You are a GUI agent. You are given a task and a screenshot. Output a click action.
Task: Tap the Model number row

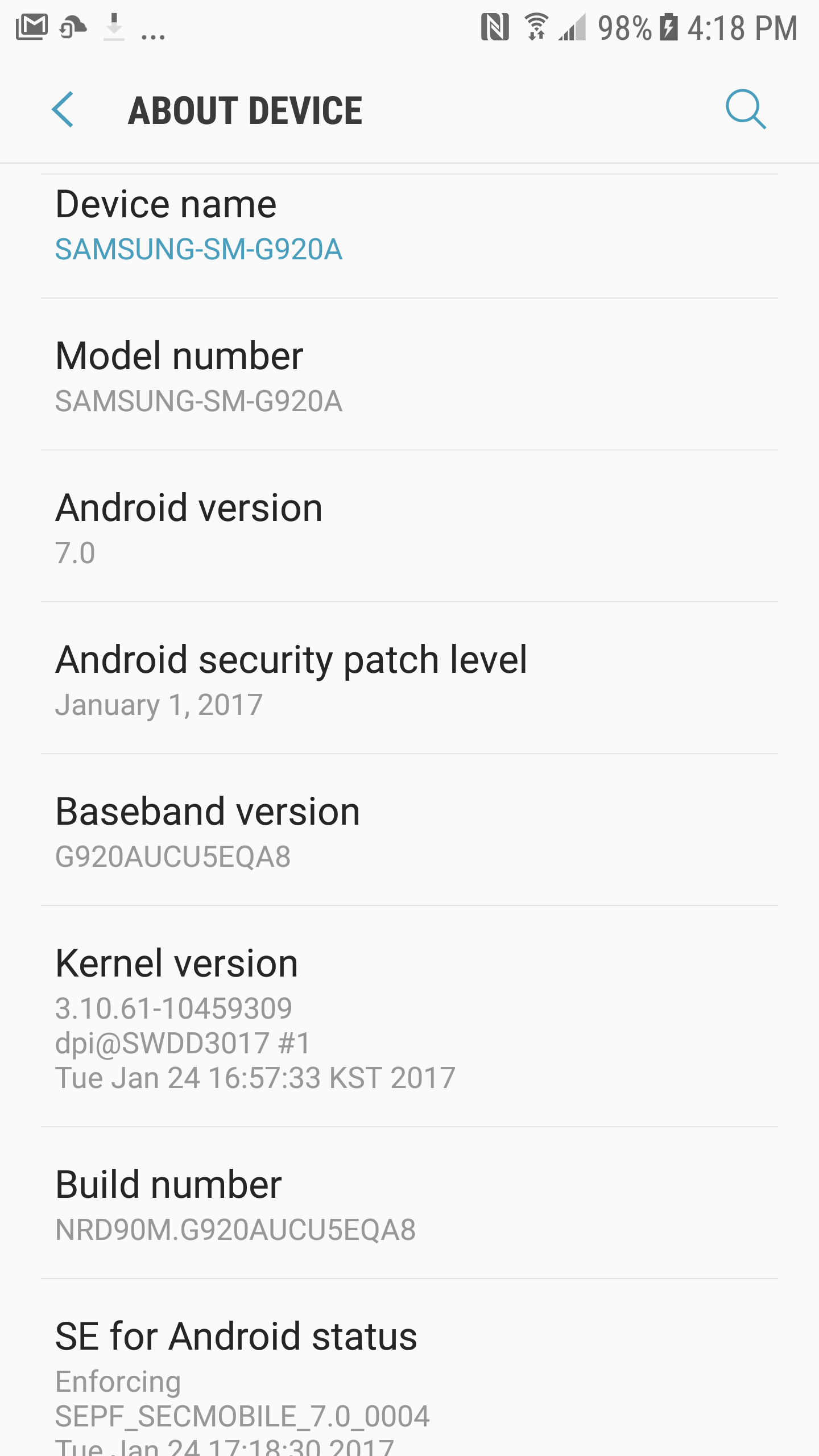pos(409,374)
